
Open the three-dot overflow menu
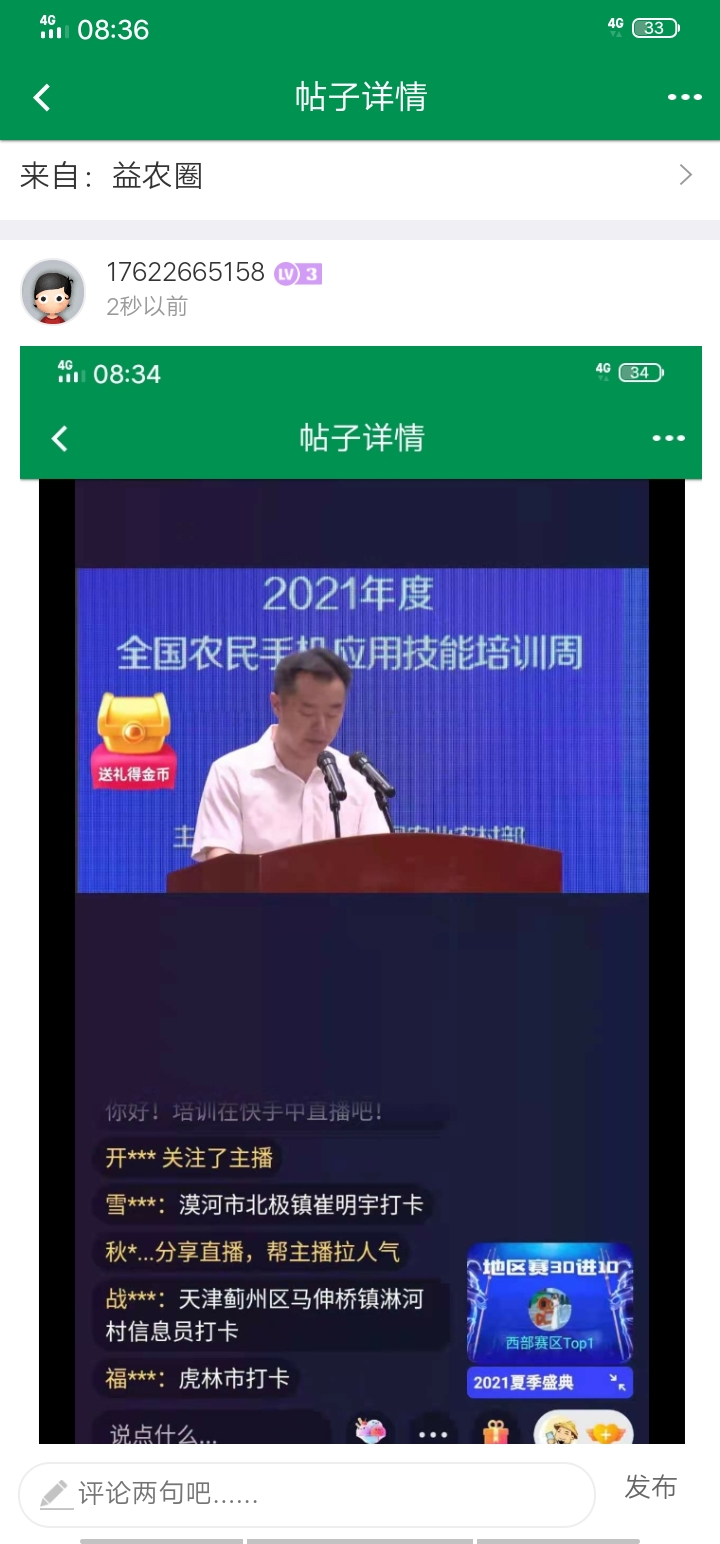[x=685, y=97]
